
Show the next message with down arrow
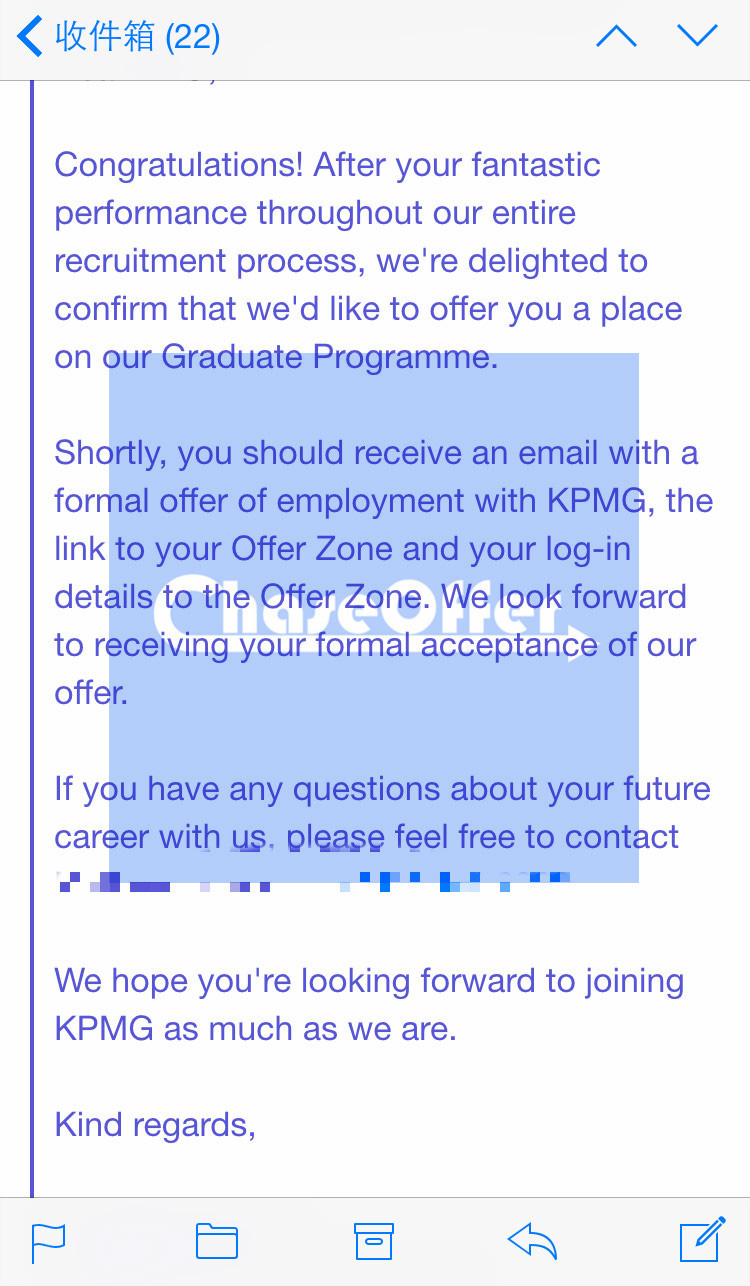click(x=697, y=36)
